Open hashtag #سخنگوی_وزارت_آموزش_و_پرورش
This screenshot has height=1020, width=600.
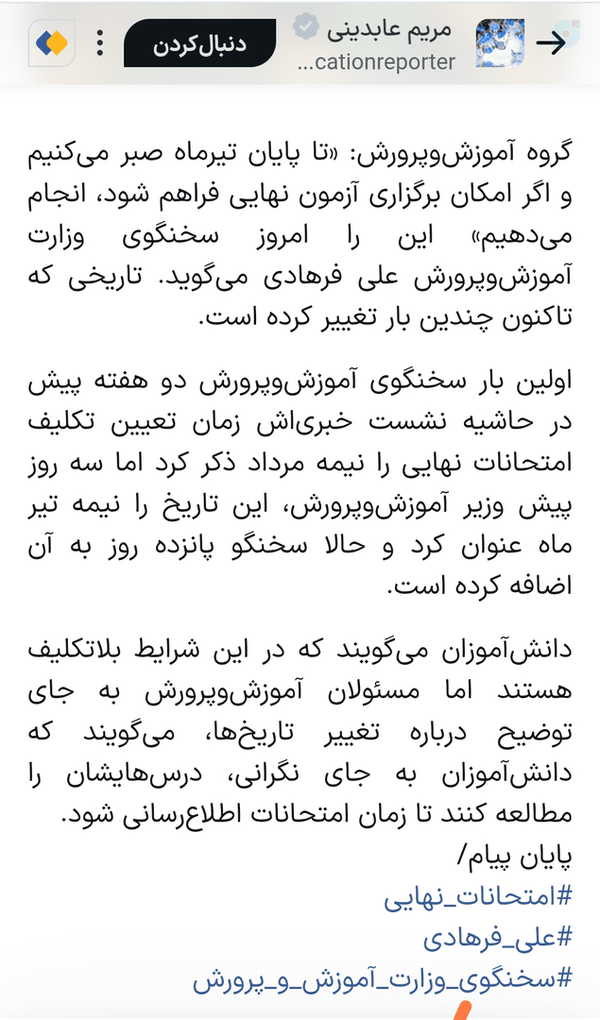click(x=382, y=978)
